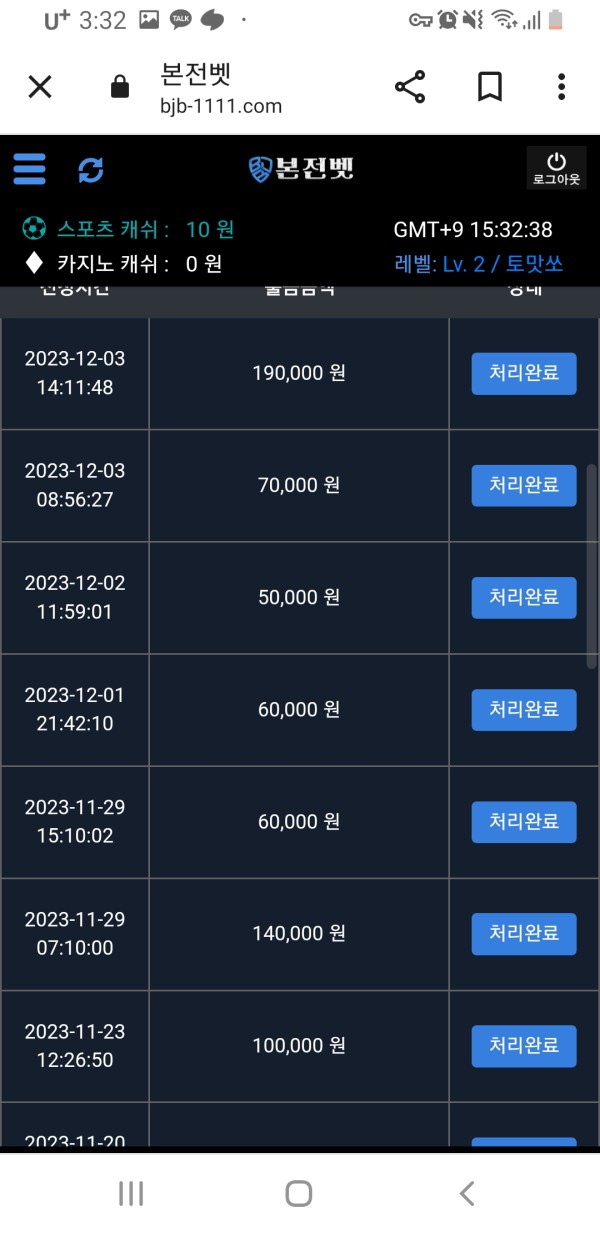Refresh the cash balance
Screen dimensions: 600x1233
pos(91,170)
